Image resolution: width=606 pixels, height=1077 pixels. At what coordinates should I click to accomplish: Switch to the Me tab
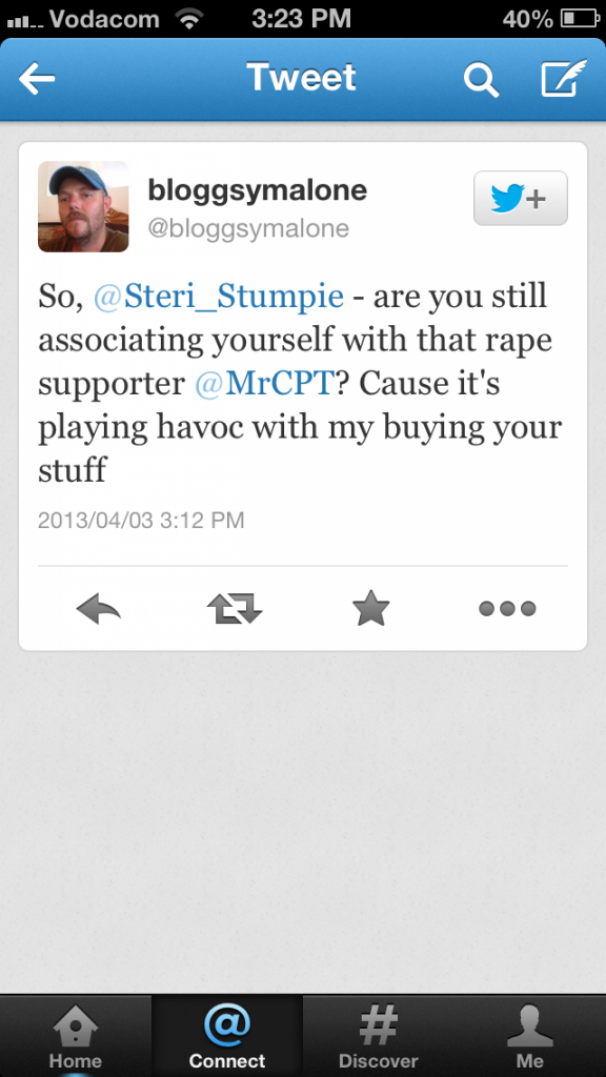529,1036
